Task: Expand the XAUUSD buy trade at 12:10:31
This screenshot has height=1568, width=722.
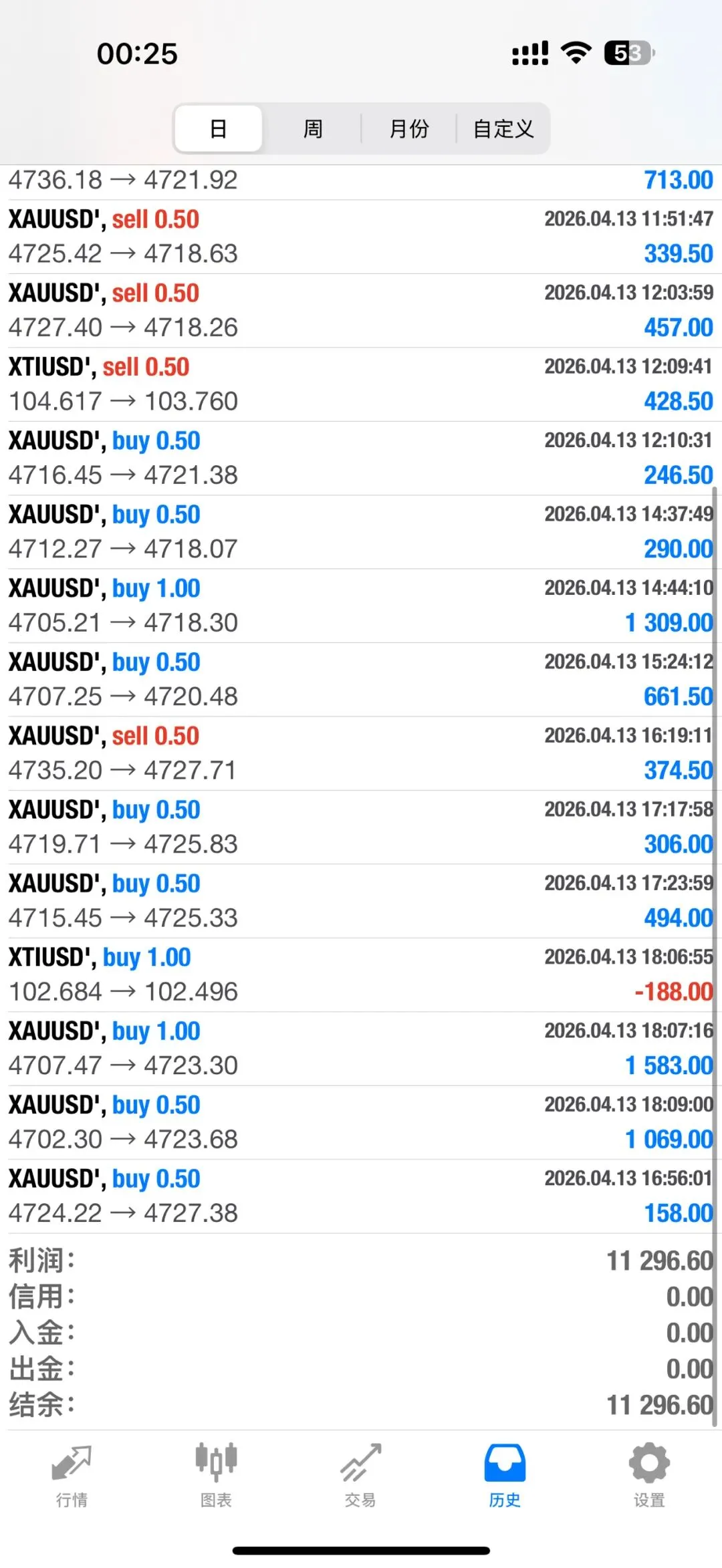Action: point(361,458)
